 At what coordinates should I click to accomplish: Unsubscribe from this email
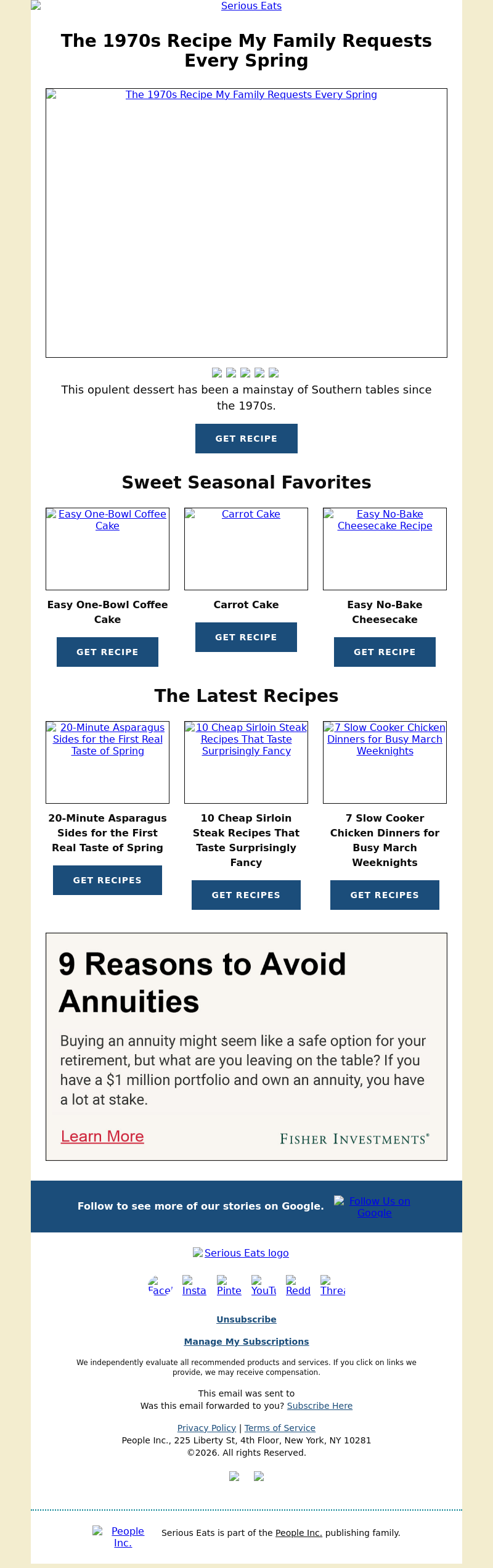246,1319
